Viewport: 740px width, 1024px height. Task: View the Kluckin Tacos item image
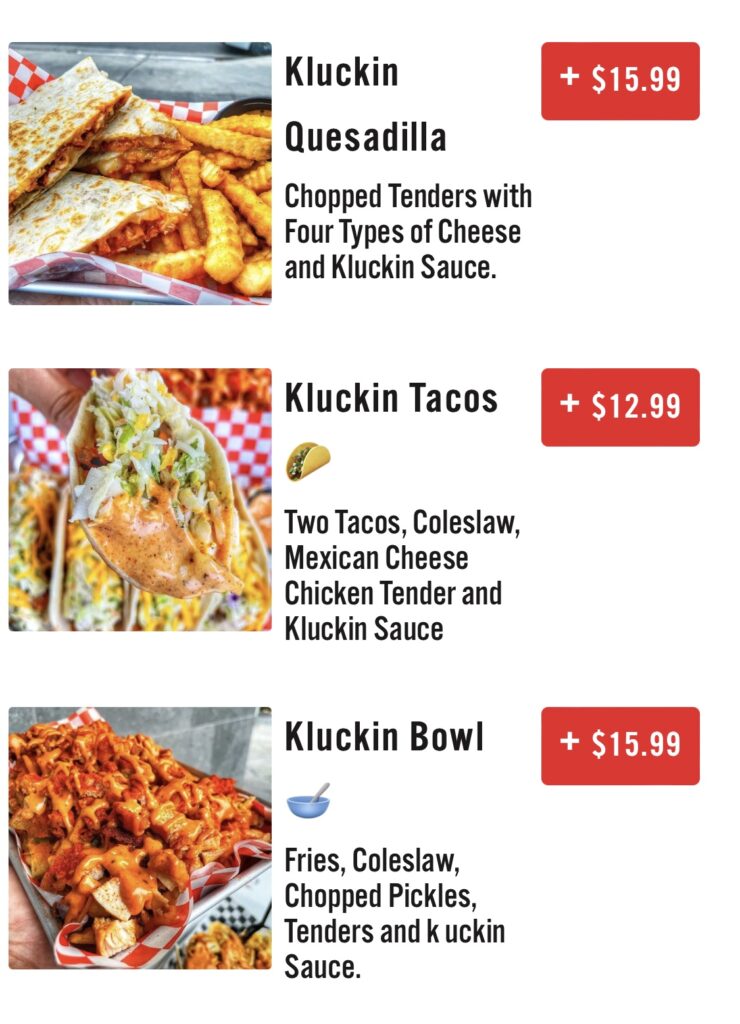[x=140, y=500]
